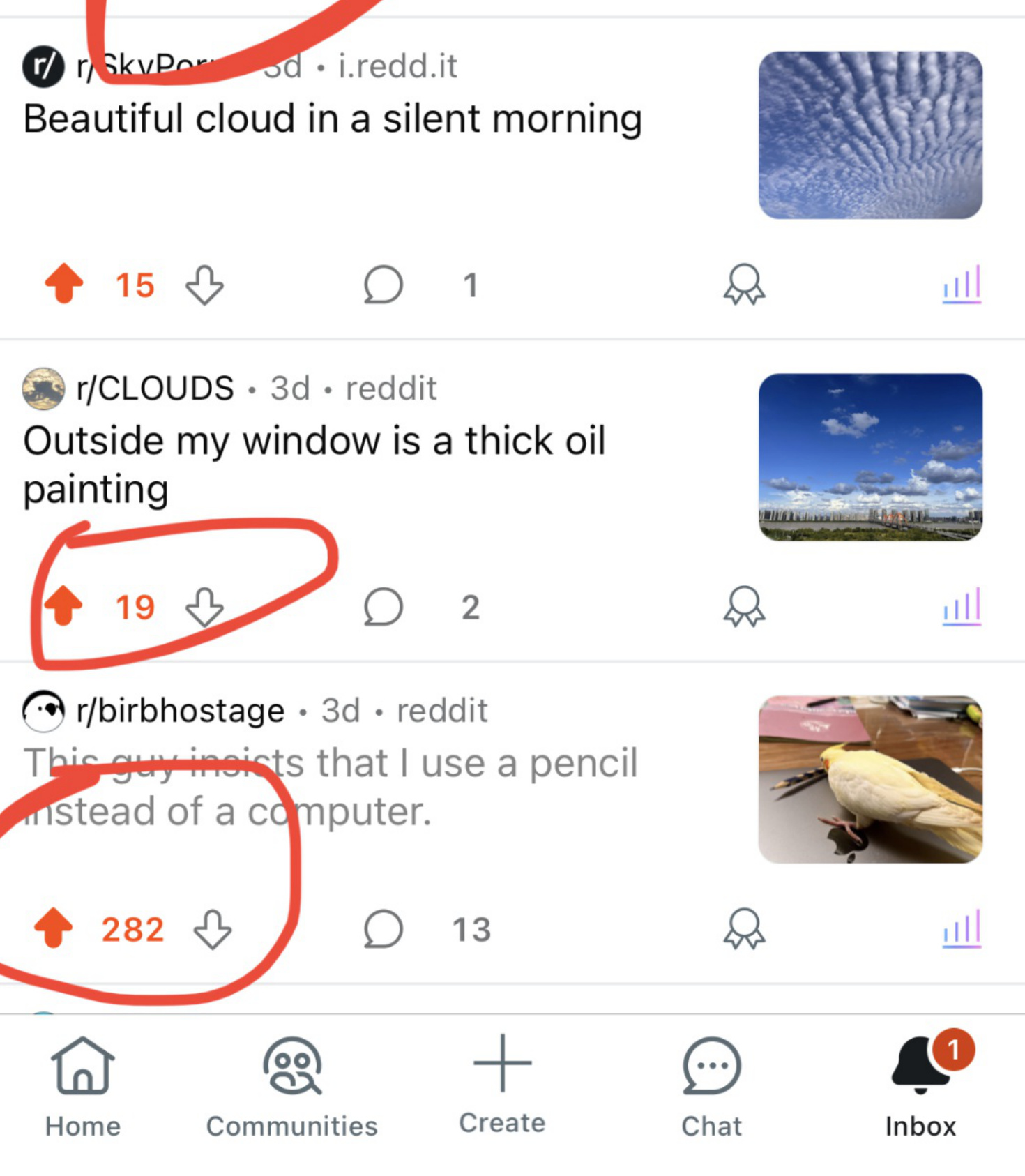Open comments on the pencil bird post
This screenshot has height=1176, width=1025.
384,929
